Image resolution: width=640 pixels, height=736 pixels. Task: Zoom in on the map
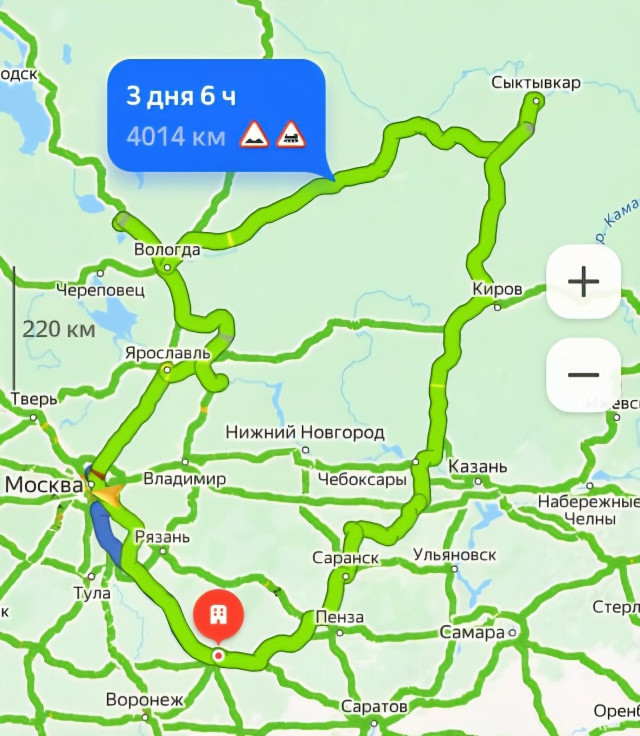click(583, 282)
